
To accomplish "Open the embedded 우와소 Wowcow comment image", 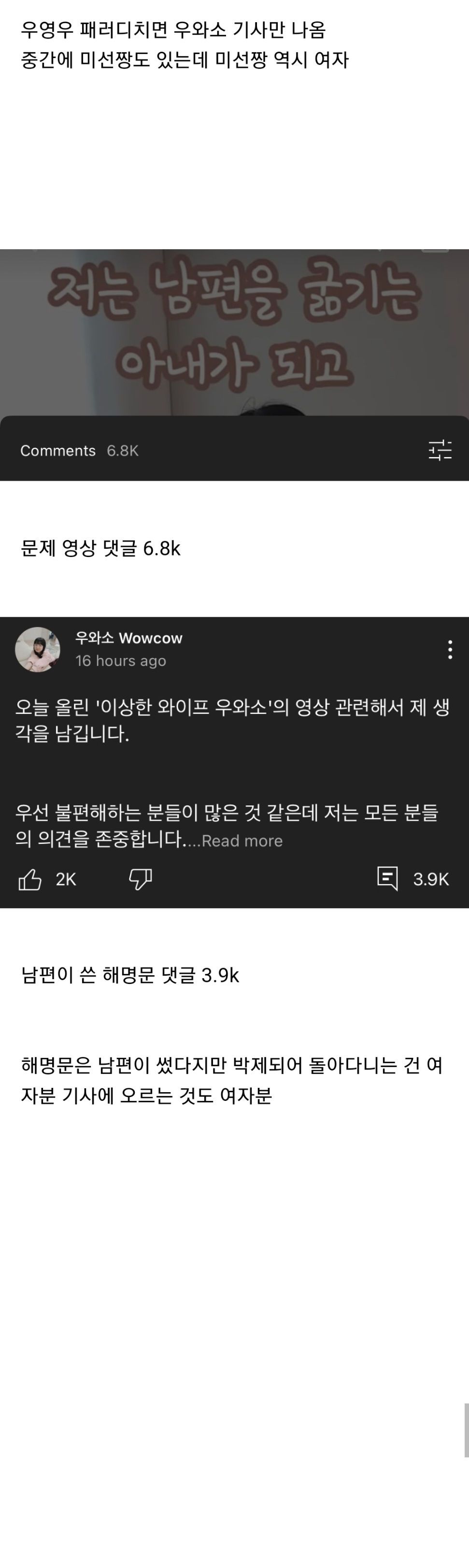I will [x=234, y=762].
